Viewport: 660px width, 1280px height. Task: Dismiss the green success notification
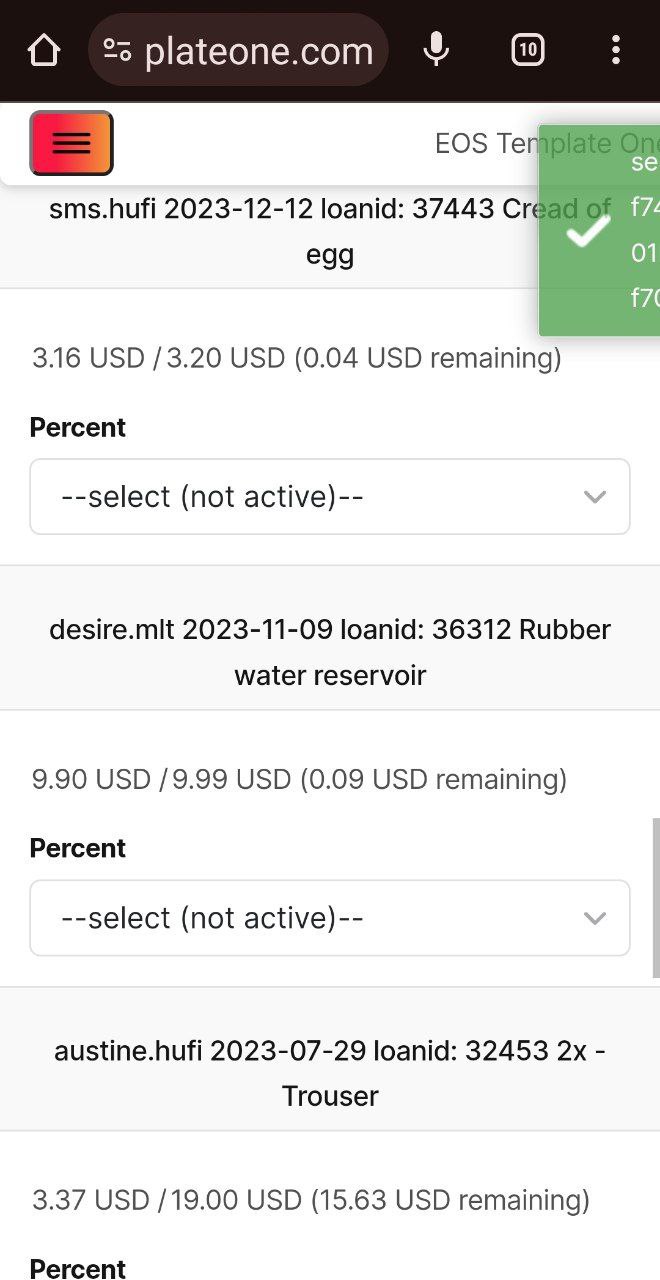[x=599, y=231]
